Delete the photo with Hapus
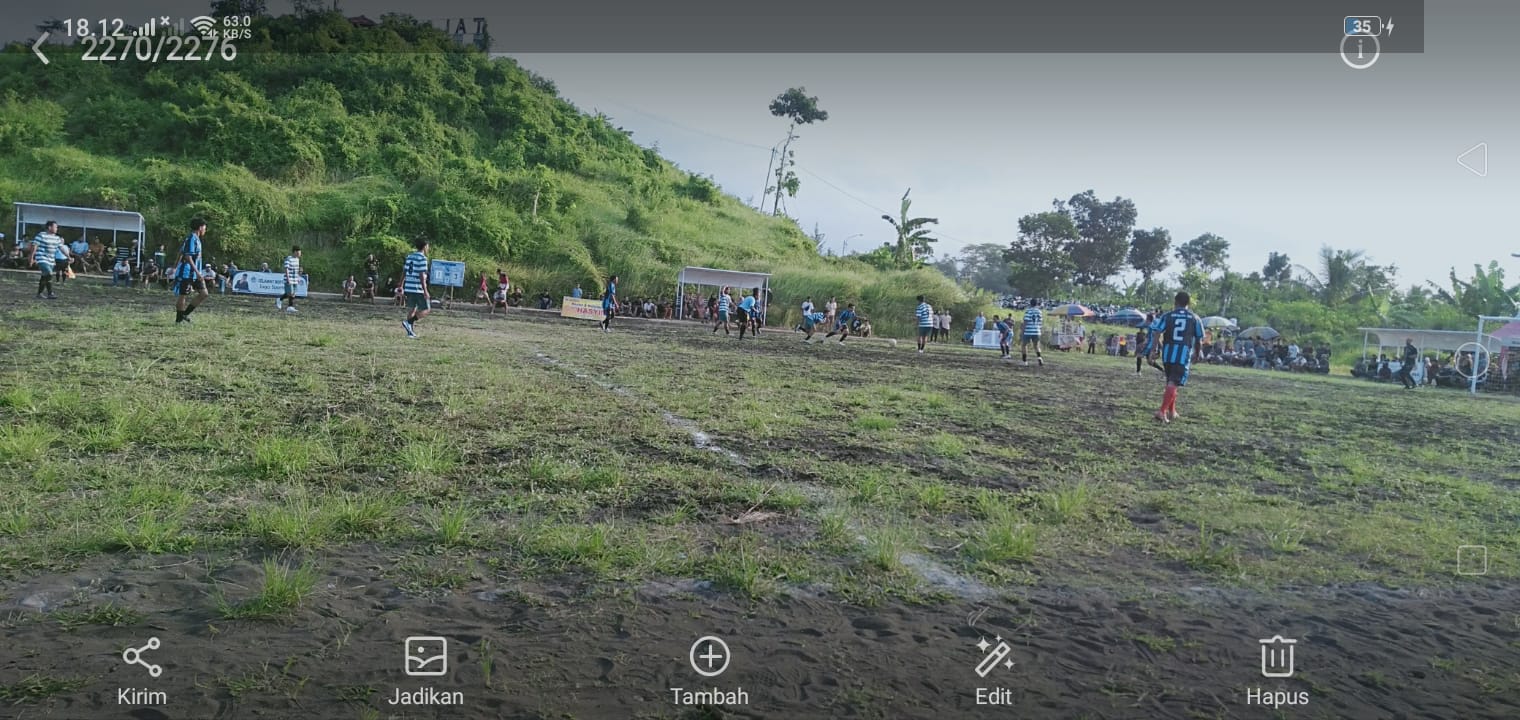Screen dimensions: 1520x720 [x=1277, y=670]
